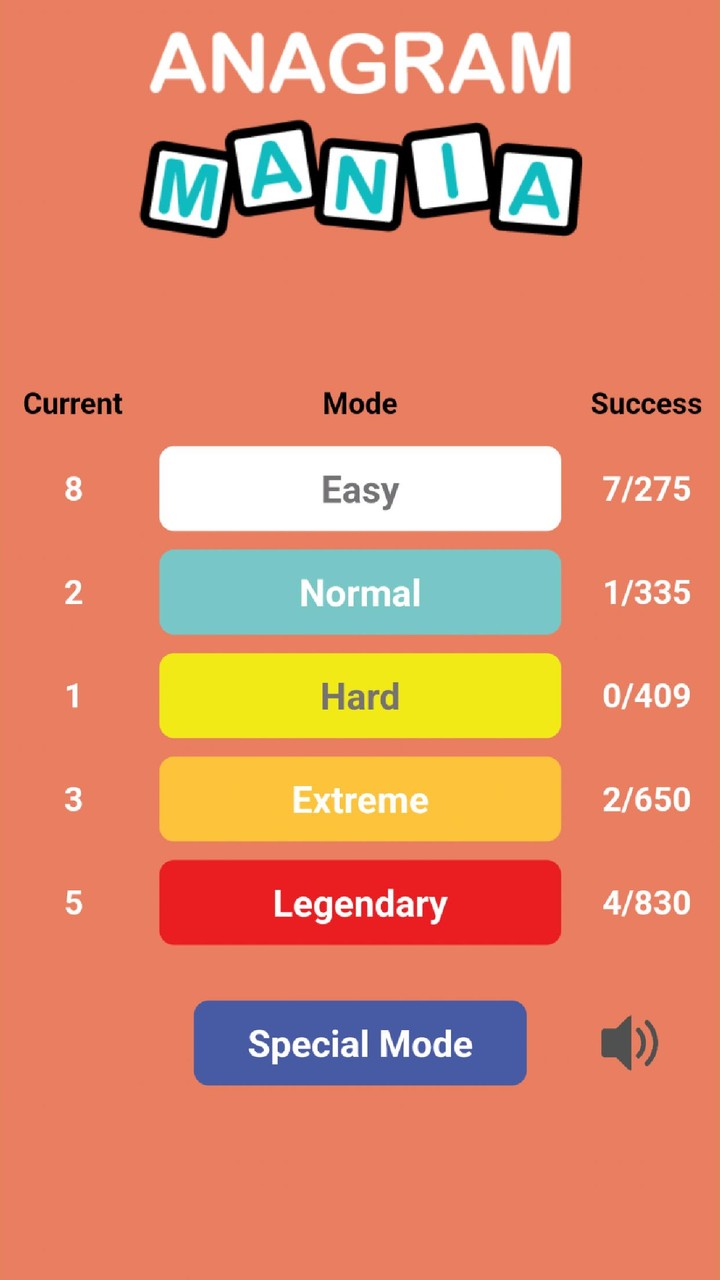Screen dimensions: 720x1280
Task: Choose the Extreme mode
Action: tap(360, 799)
